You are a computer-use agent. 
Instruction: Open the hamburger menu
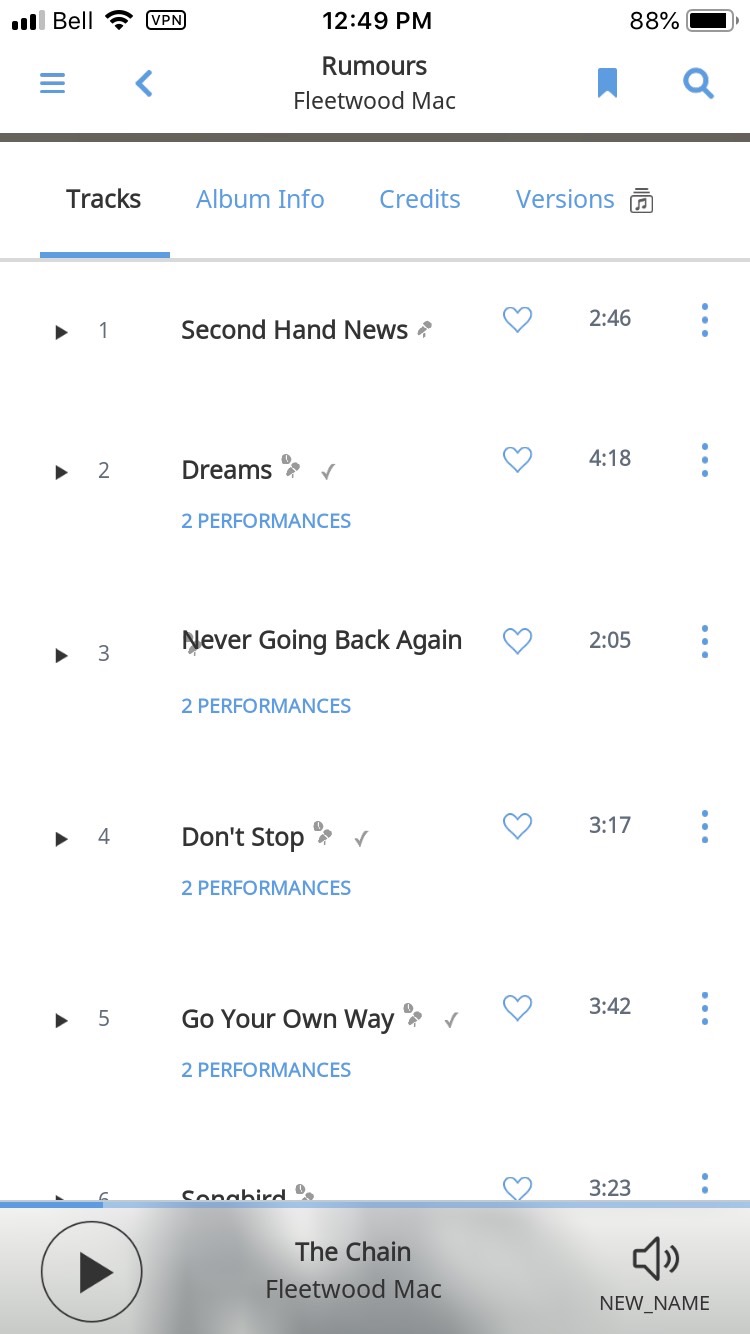[52, 83]
